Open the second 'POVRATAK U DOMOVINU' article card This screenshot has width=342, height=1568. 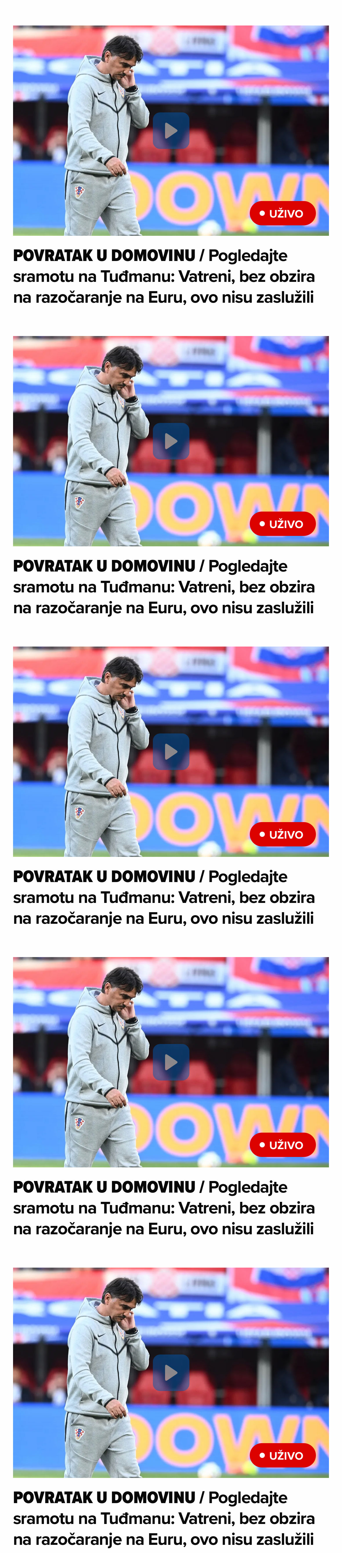coord(163,587)
